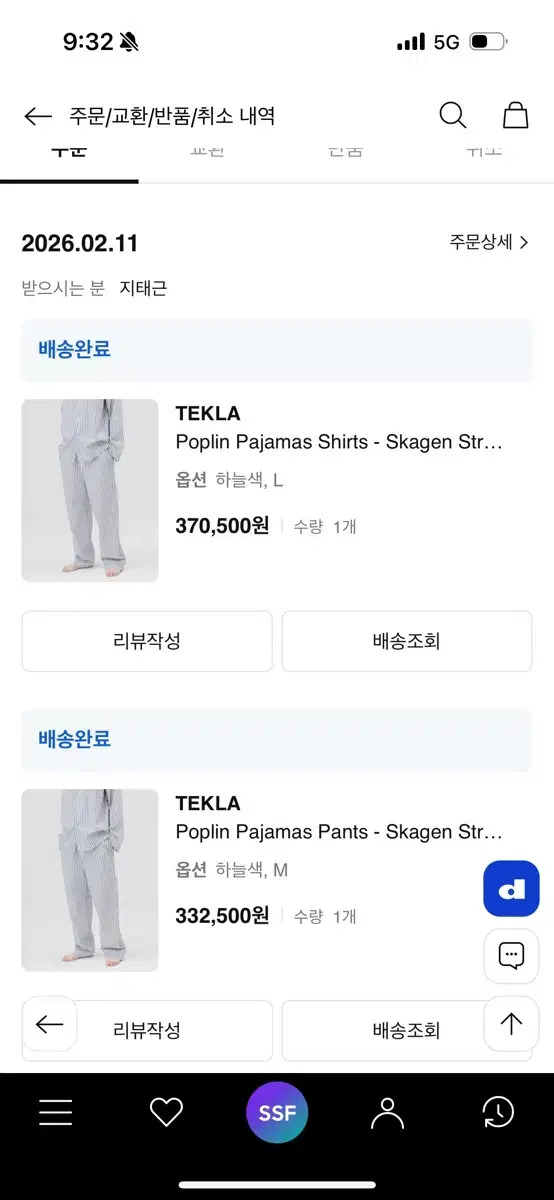The image size is (554, 1200).
Task: Open the chat support floating button
Action: (511, 956)
